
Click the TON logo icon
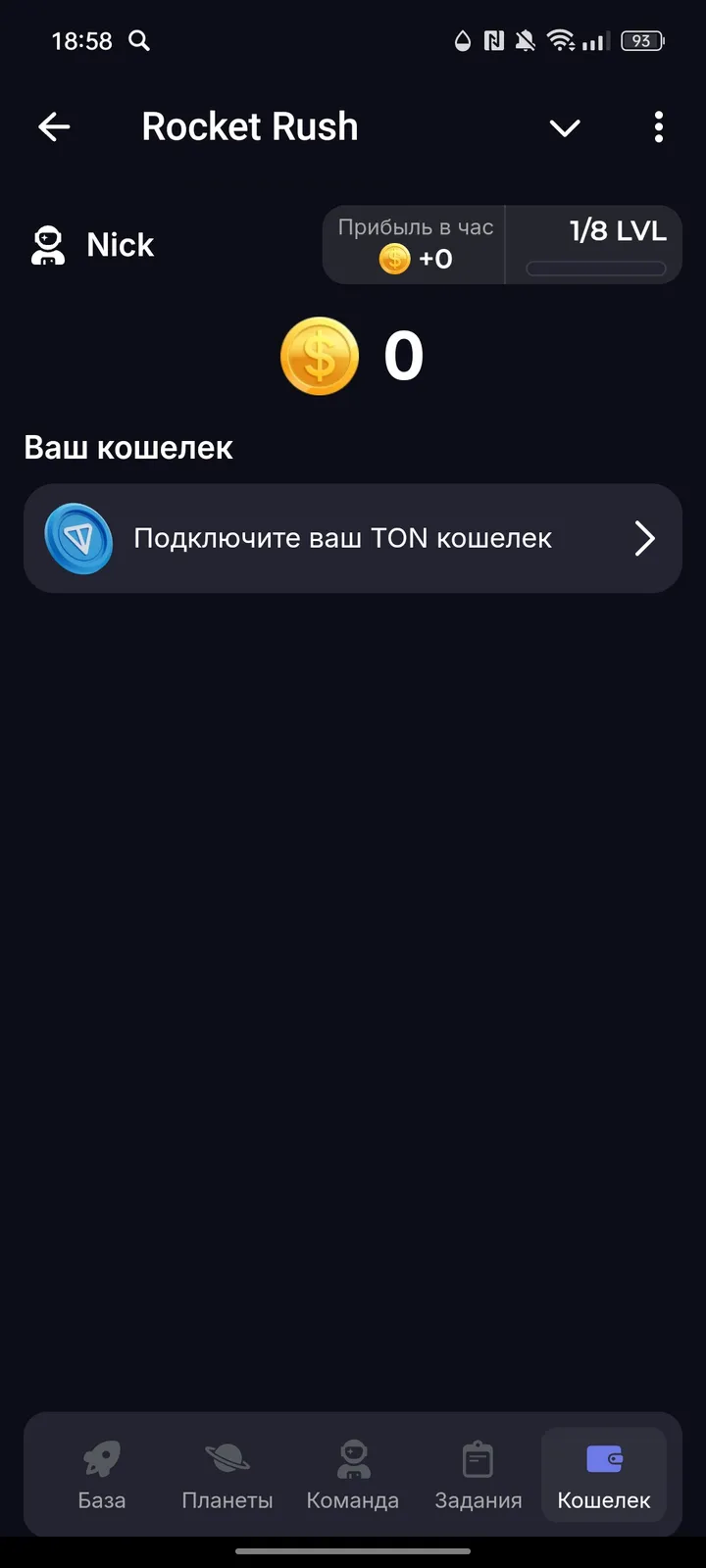coord(79,538)
